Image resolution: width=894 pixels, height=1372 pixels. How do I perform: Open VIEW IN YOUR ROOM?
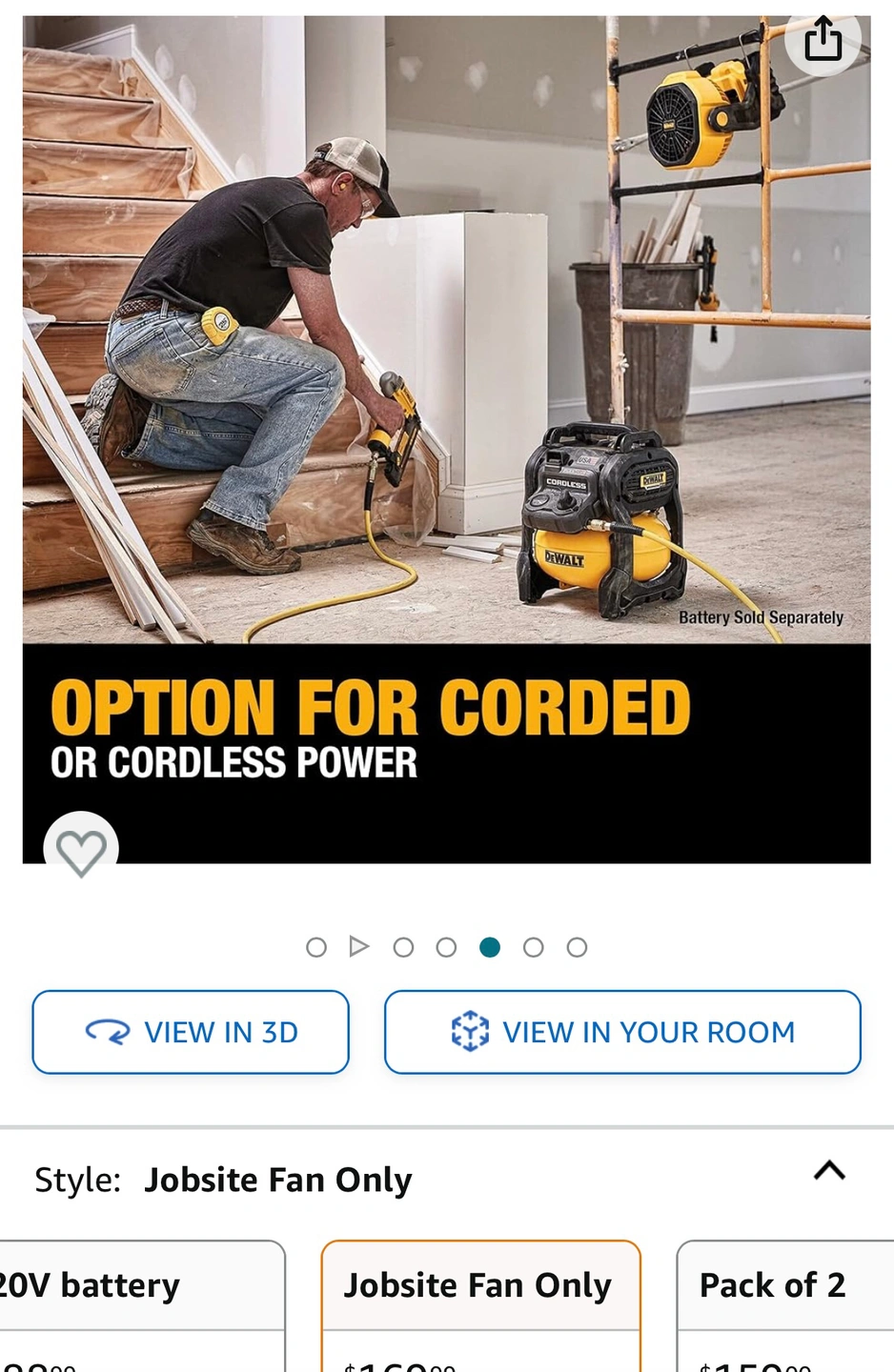622,1032
